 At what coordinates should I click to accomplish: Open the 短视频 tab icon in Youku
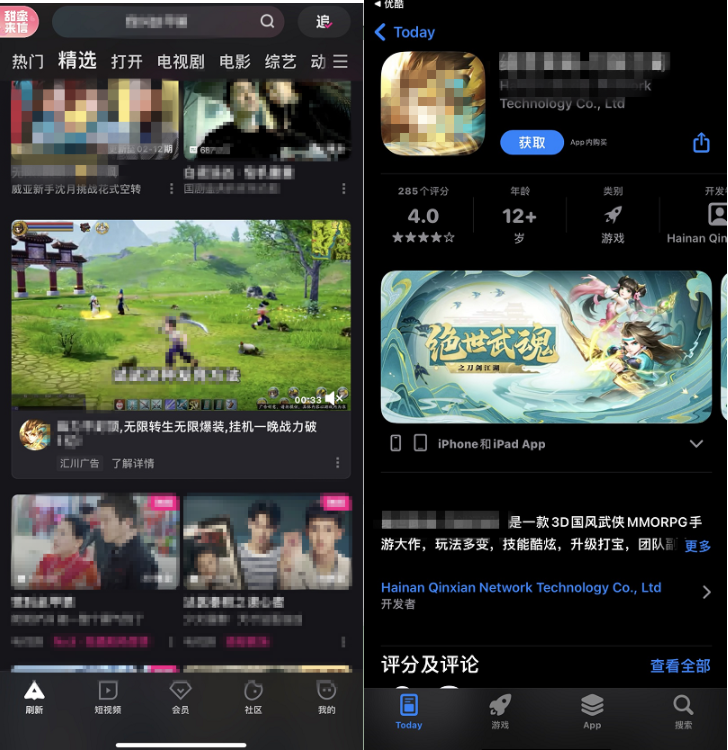tap(107, 694)
